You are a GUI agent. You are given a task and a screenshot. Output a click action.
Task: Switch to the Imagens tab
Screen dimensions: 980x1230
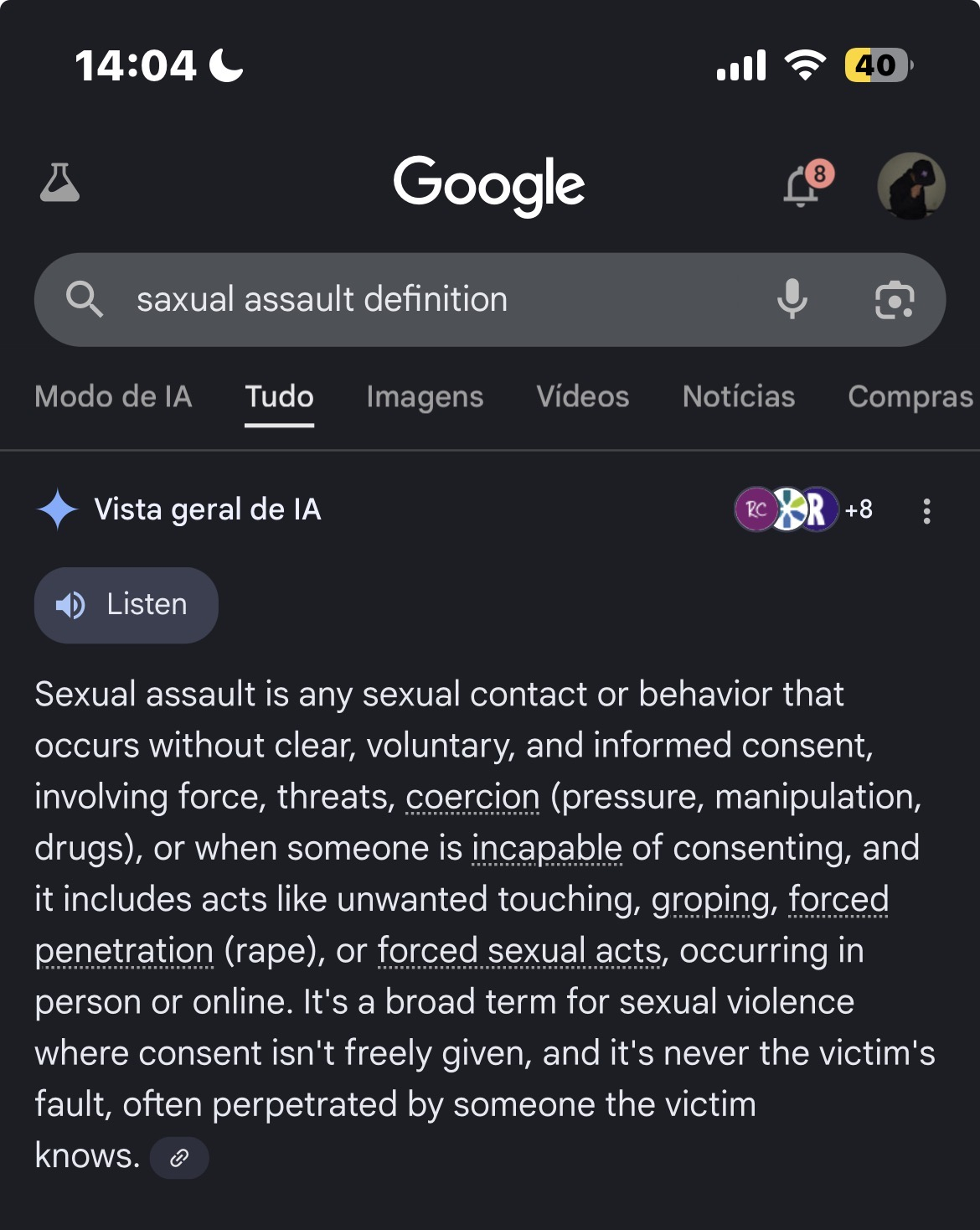pos(425,396)
